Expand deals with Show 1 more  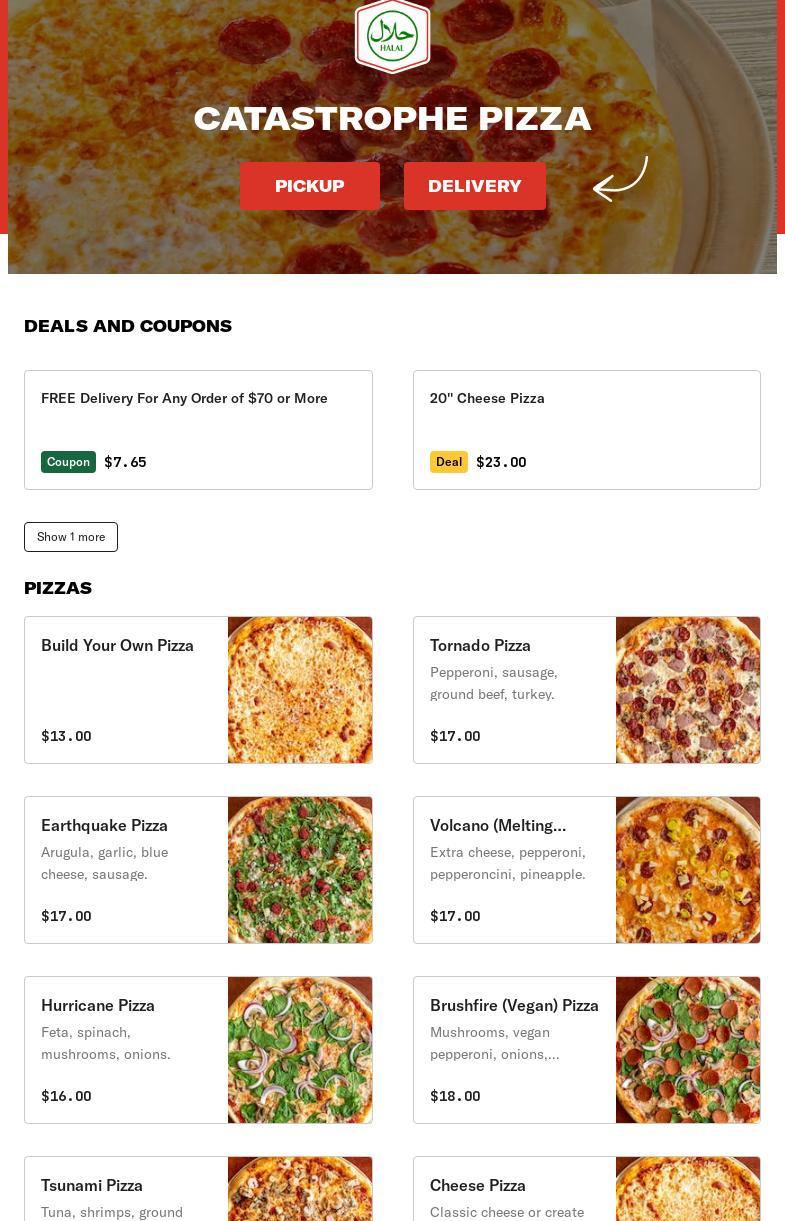[71, 537]
